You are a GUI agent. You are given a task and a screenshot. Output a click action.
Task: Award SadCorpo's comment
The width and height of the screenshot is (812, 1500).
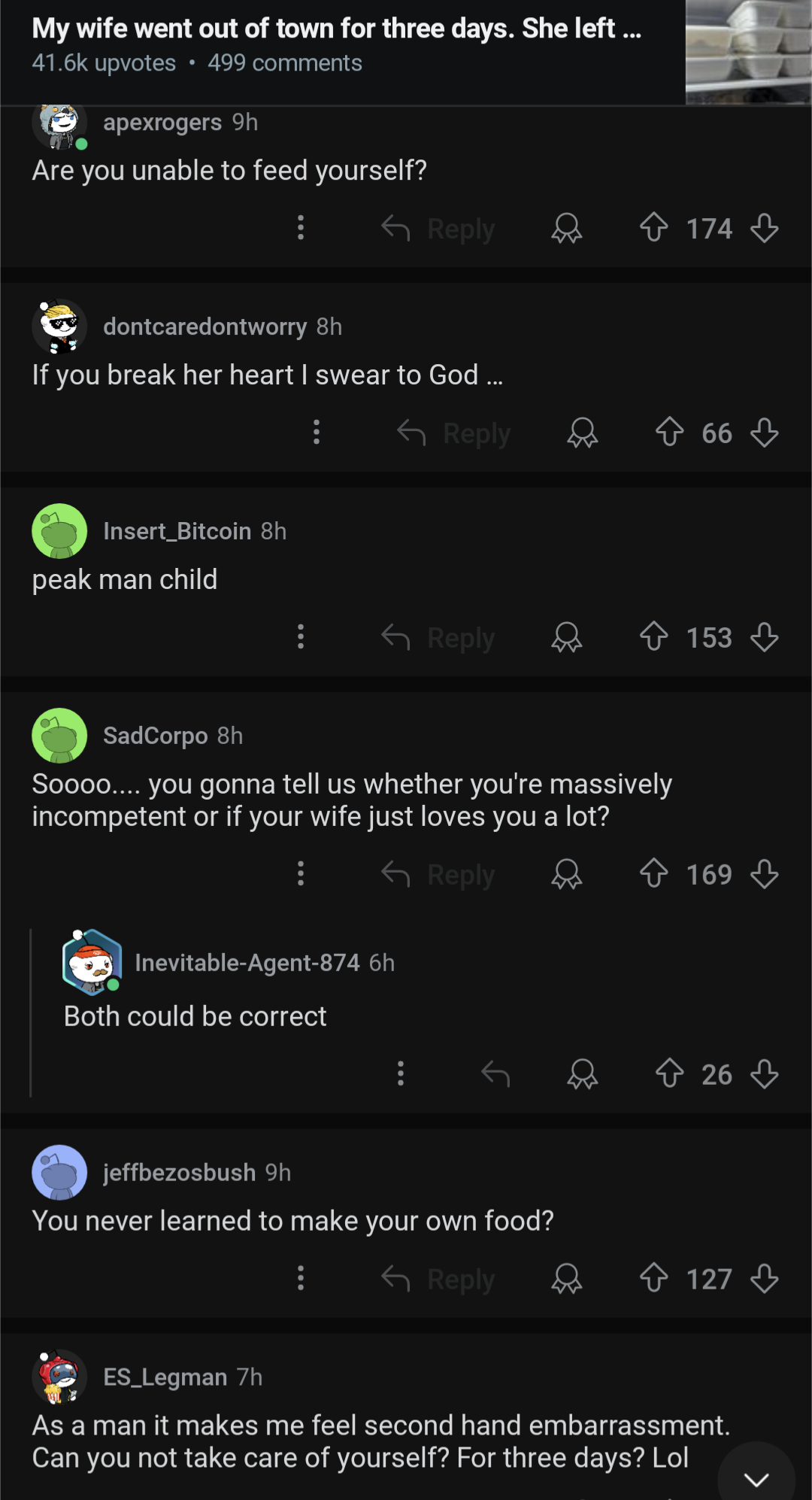click(566, 873)
